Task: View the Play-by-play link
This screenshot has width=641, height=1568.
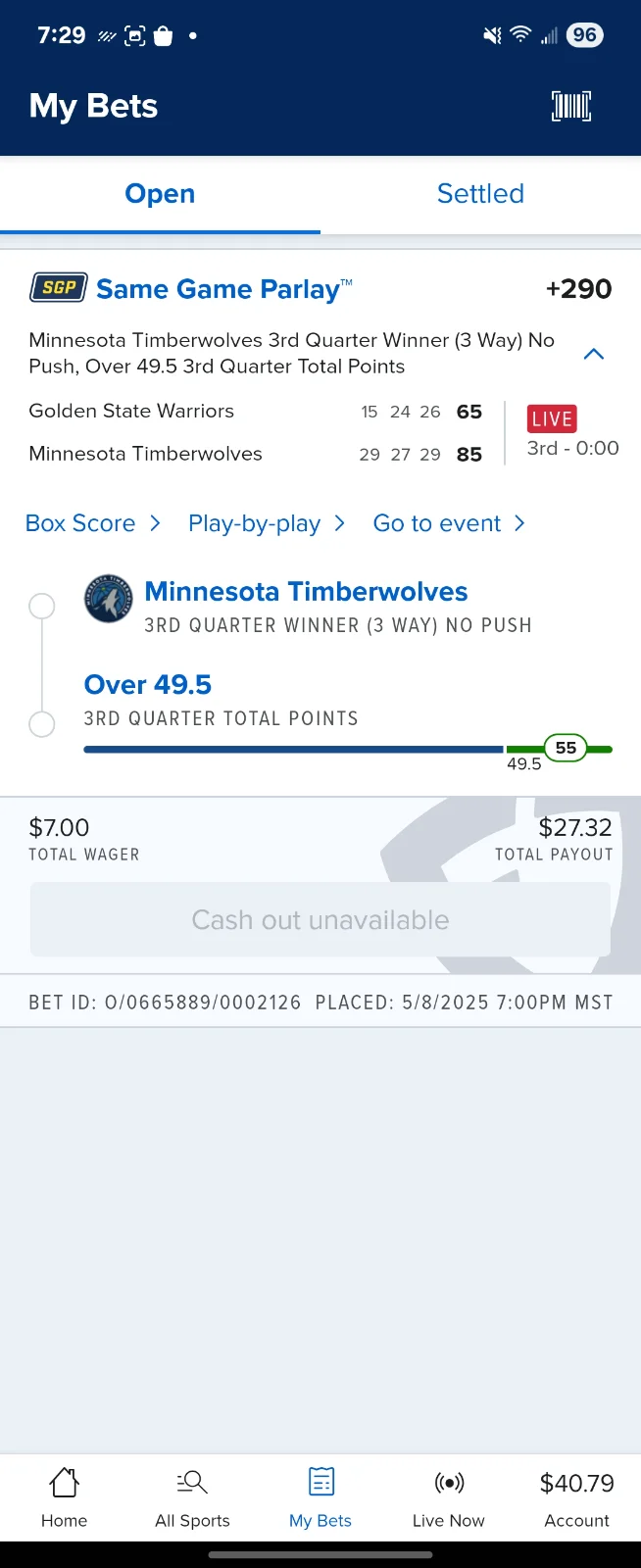Action: [x=266, y=523]
